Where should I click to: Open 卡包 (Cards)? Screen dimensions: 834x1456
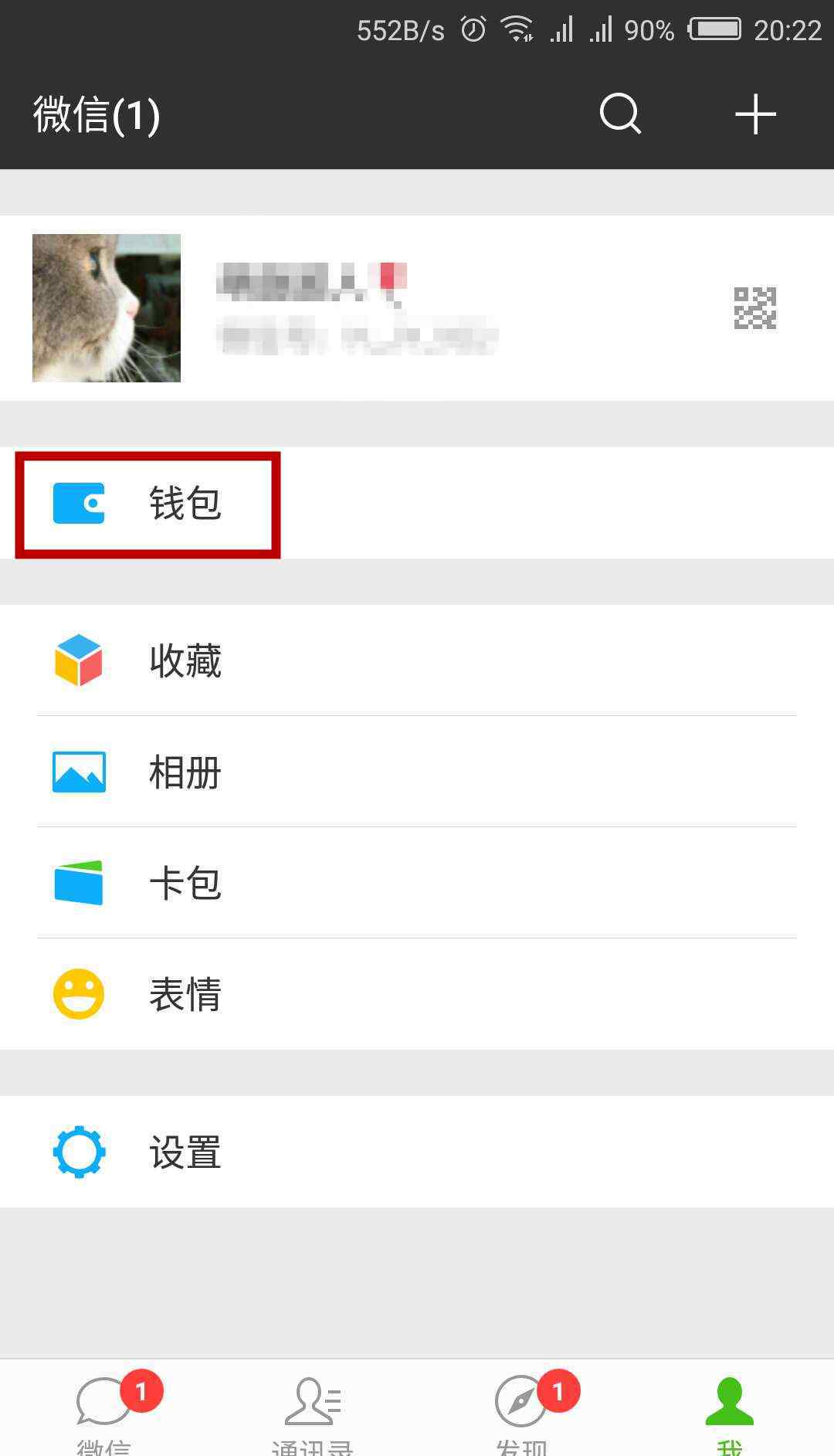pyautogui.click(x=417, y=883)
